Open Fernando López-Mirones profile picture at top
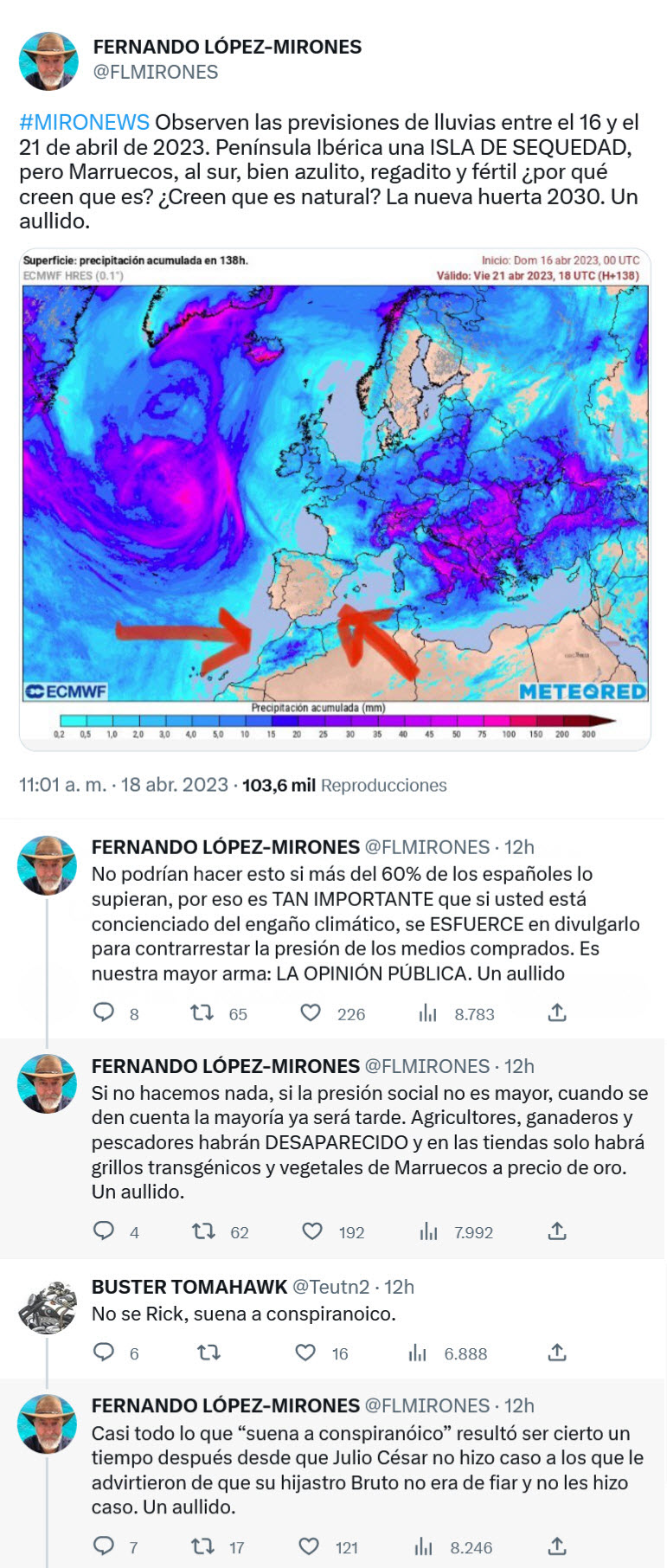Screen dimensions: 667x1568 coord(48,61)
